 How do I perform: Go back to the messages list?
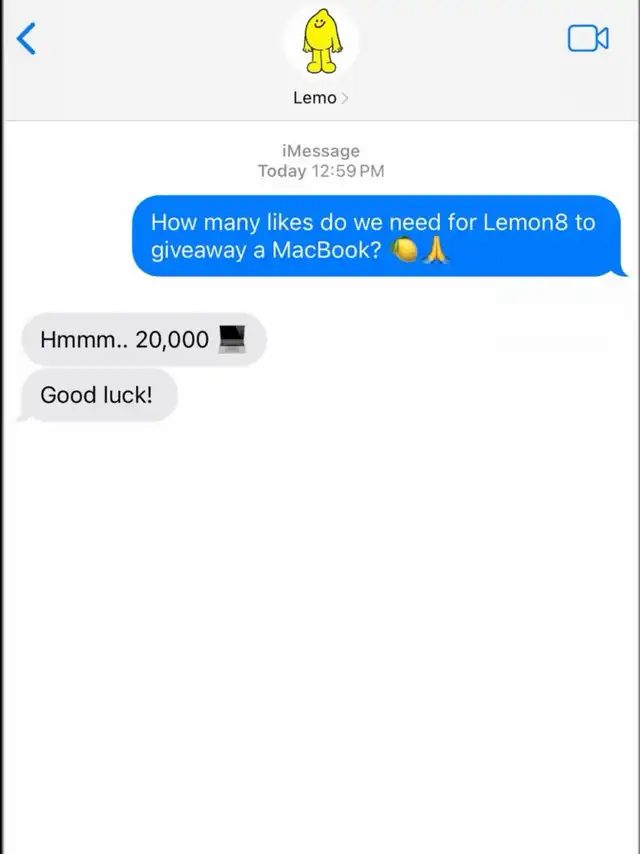[x=27, y=39]
